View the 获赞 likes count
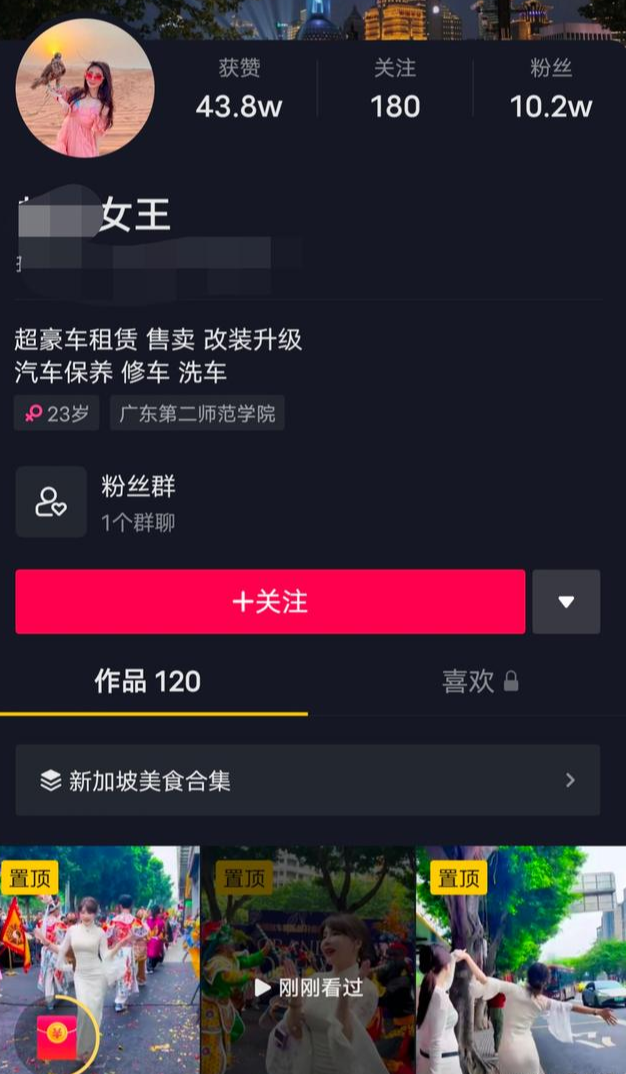Screen dimensions: 626x1074 (x=239, y=89)
